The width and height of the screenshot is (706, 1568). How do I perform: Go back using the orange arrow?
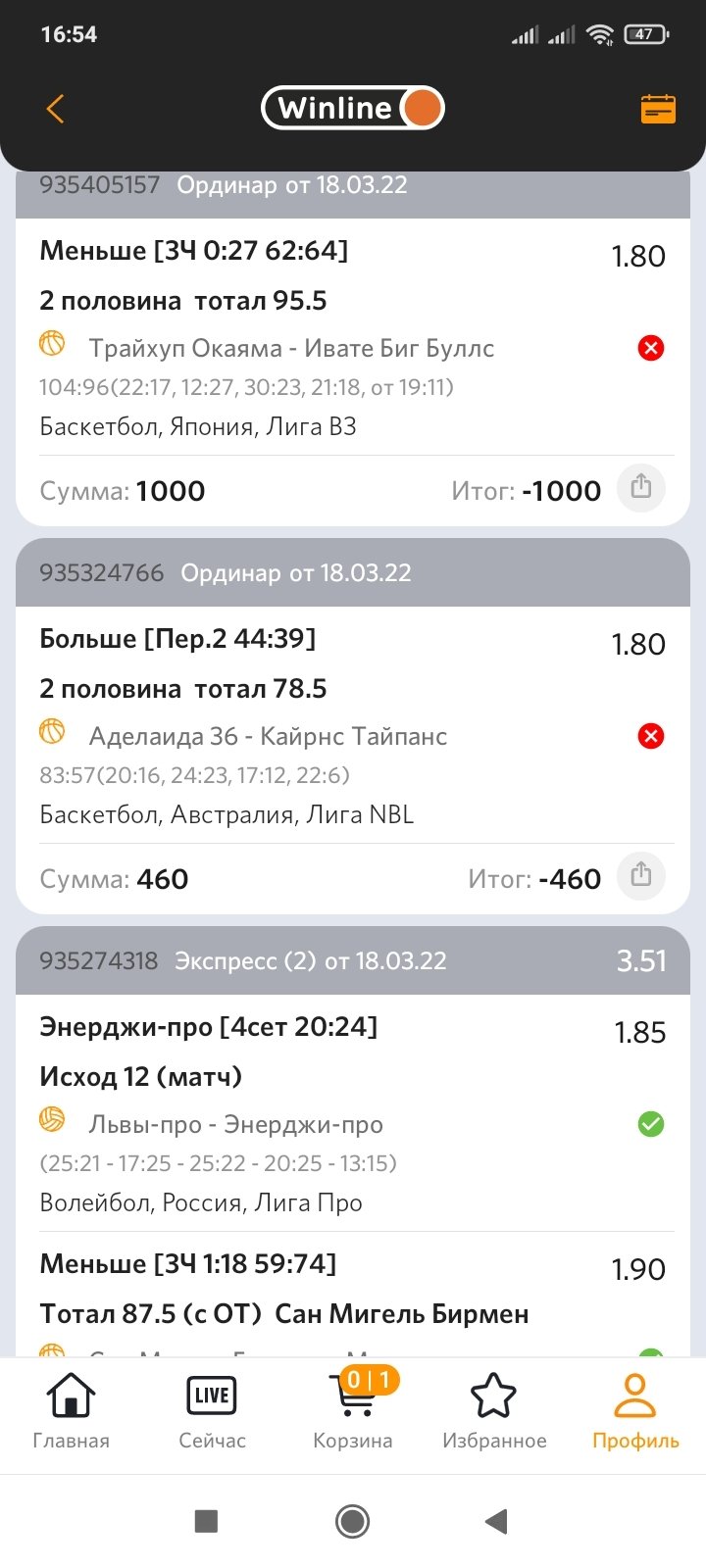[x=55, y=109]
